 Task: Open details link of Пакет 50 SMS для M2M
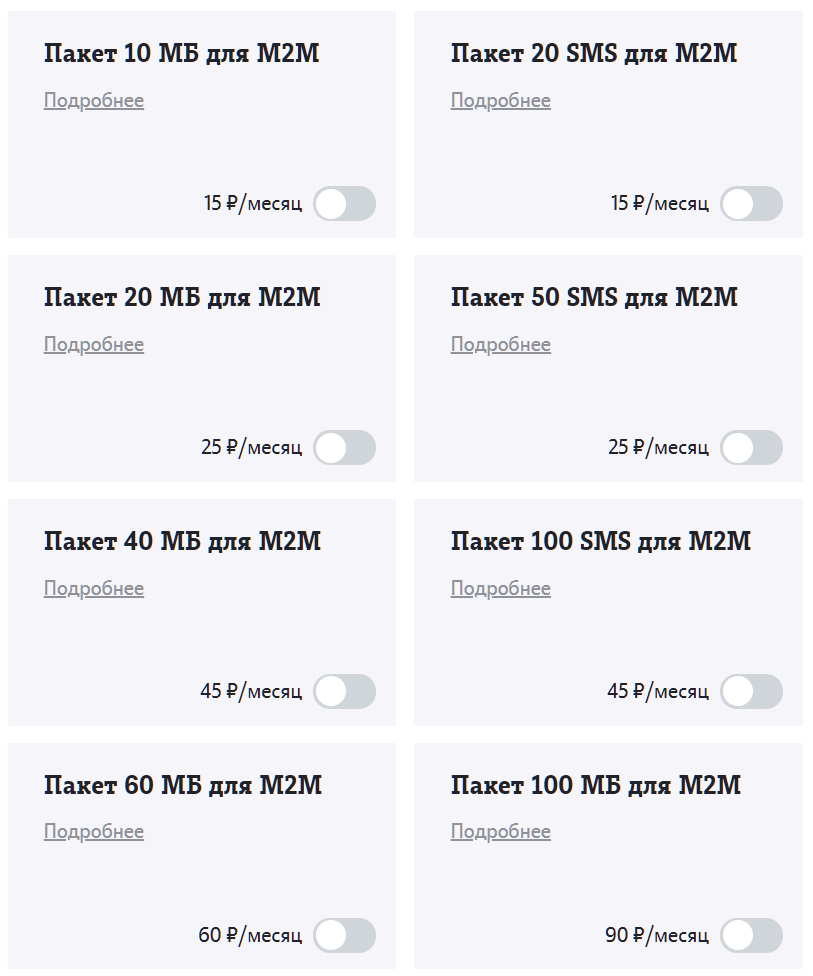[x=501, y=345]
